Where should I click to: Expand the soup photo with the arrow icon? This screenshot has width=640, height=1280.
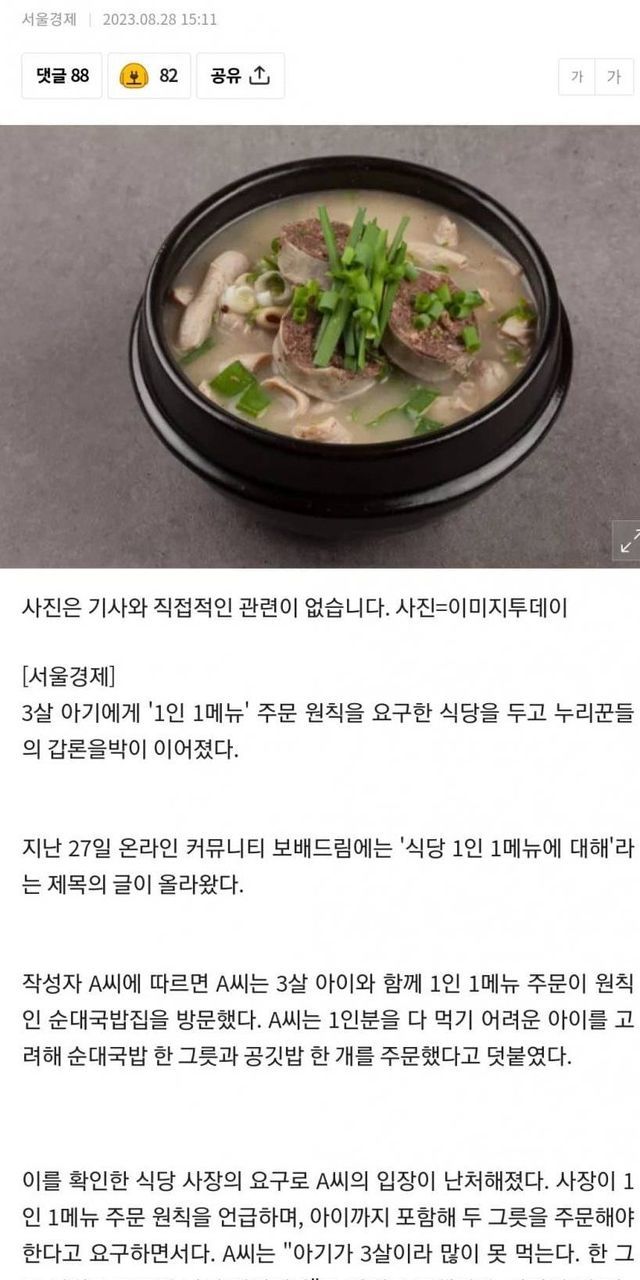pos(627,542)
